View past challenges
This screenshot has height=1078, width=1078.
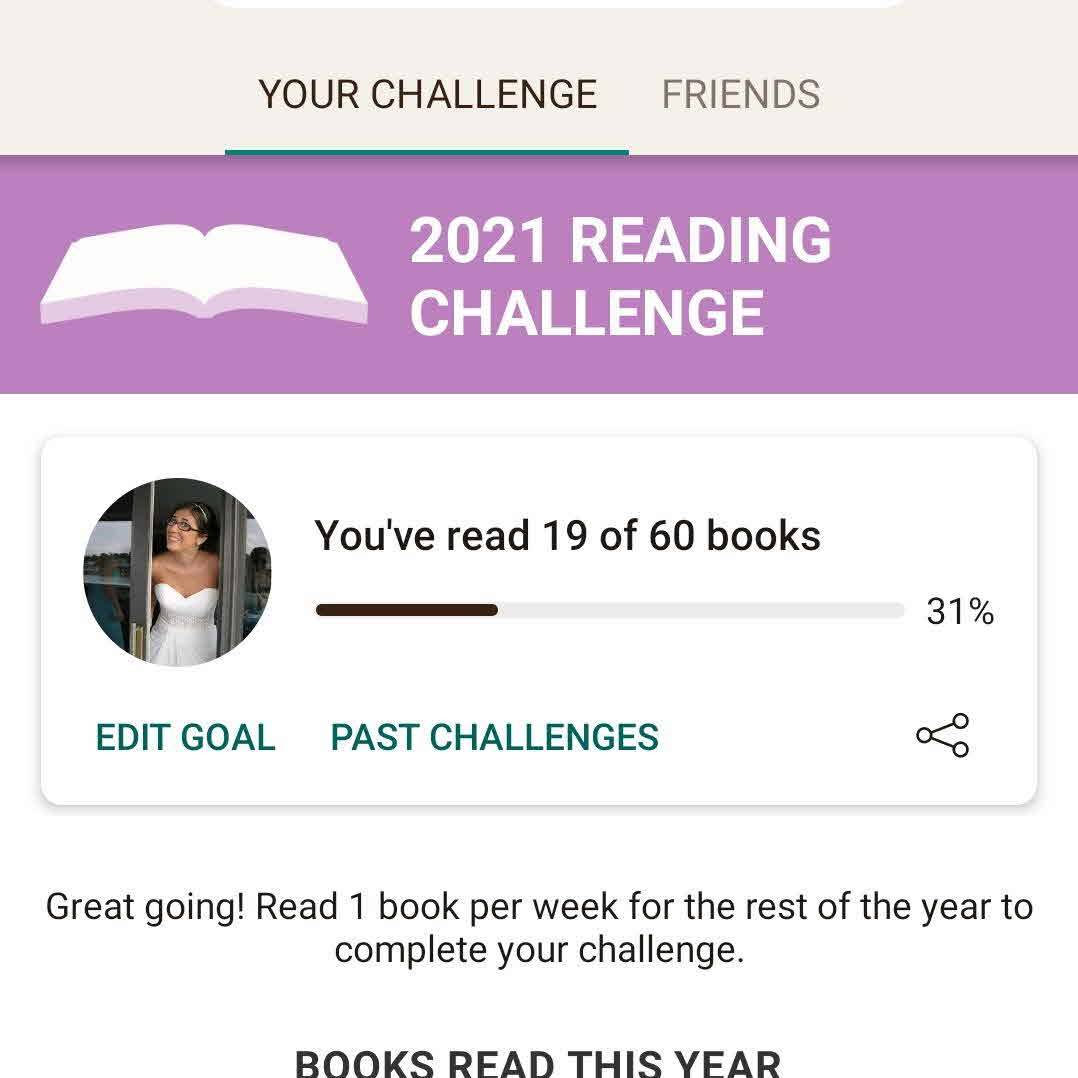coord(494,738)
